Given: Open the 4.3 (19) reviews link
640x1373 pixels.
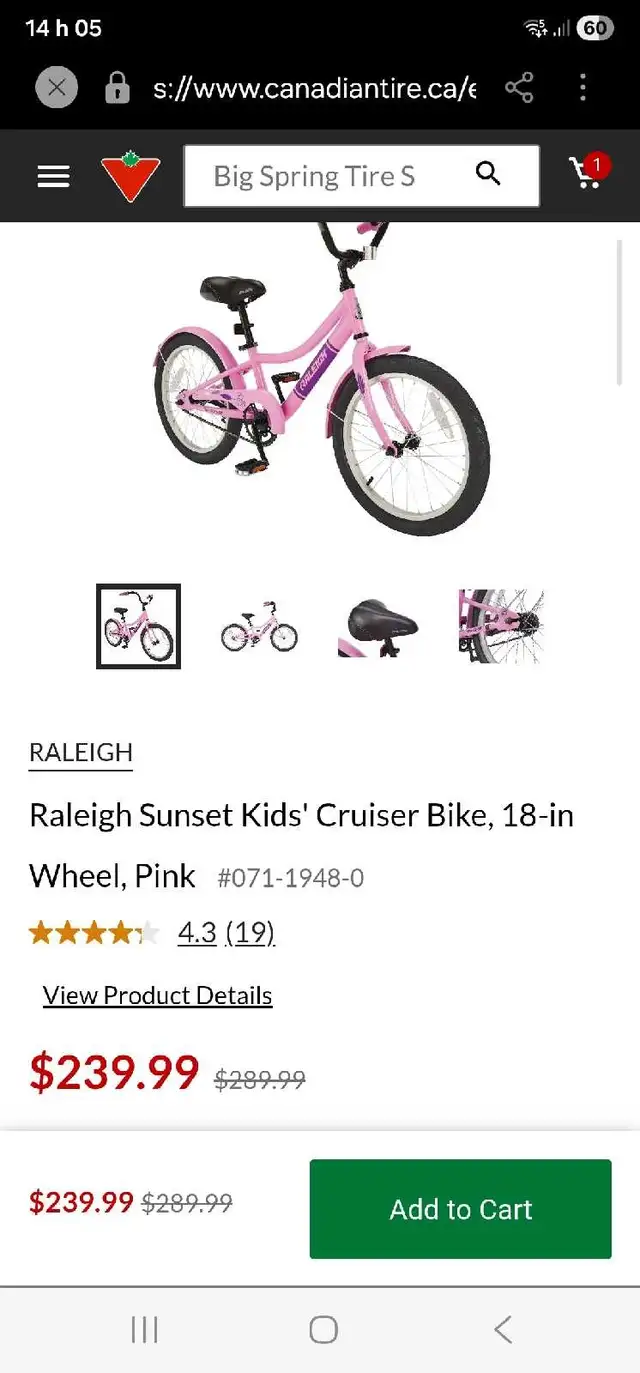Looking at the screenshot, I should (x=226, y=933).
